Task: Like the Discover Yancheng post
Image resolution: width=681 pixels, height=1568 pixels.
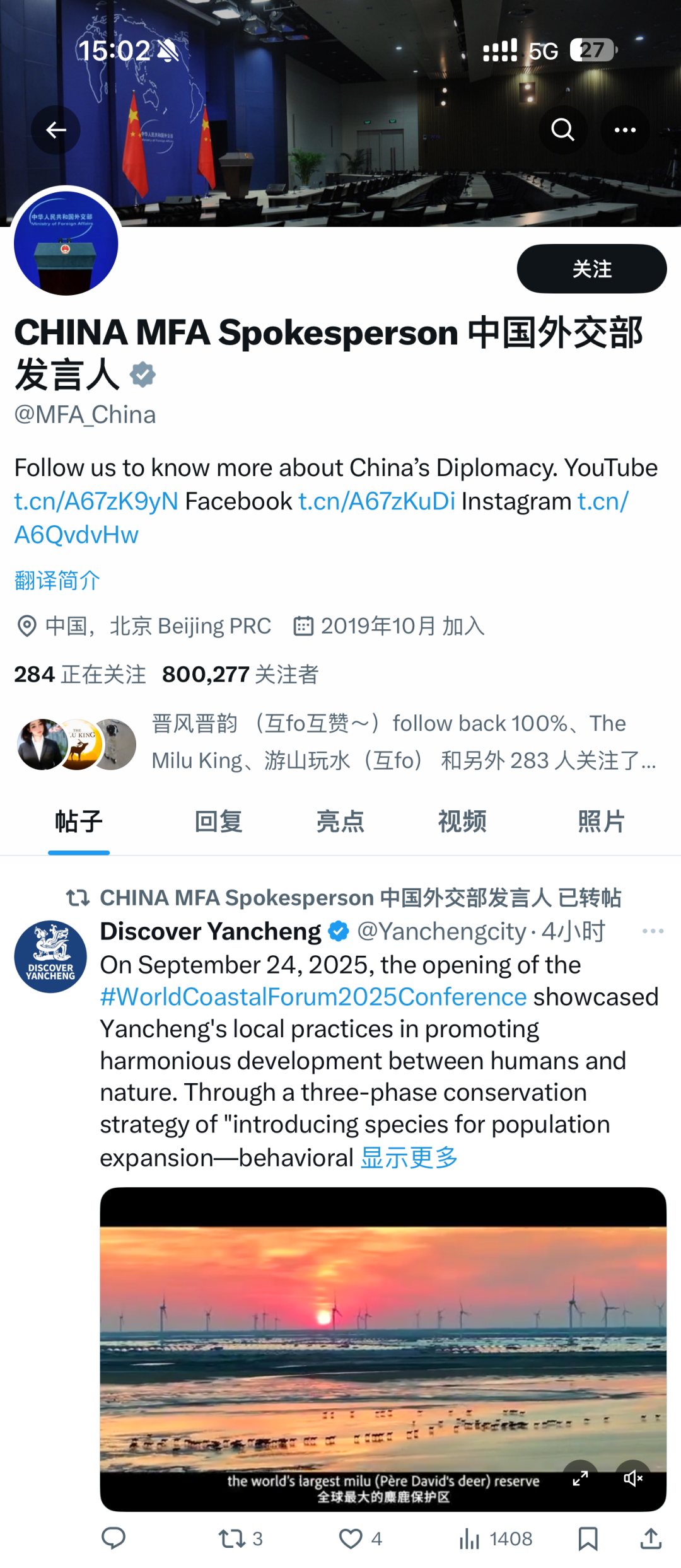Action: click(351, 1539)
